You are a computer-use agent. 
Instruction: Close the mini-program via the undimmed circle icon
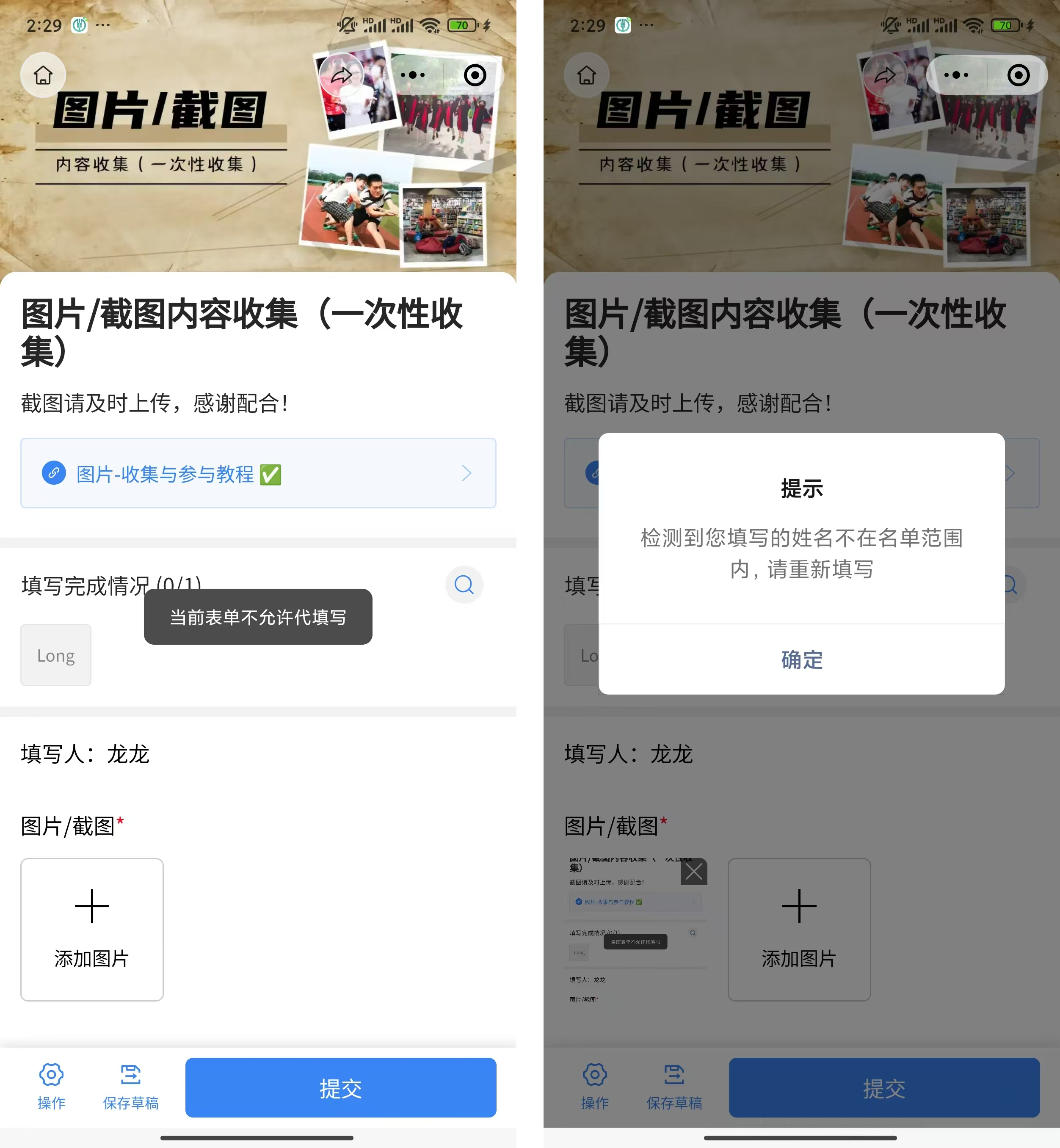coord(475,75)
